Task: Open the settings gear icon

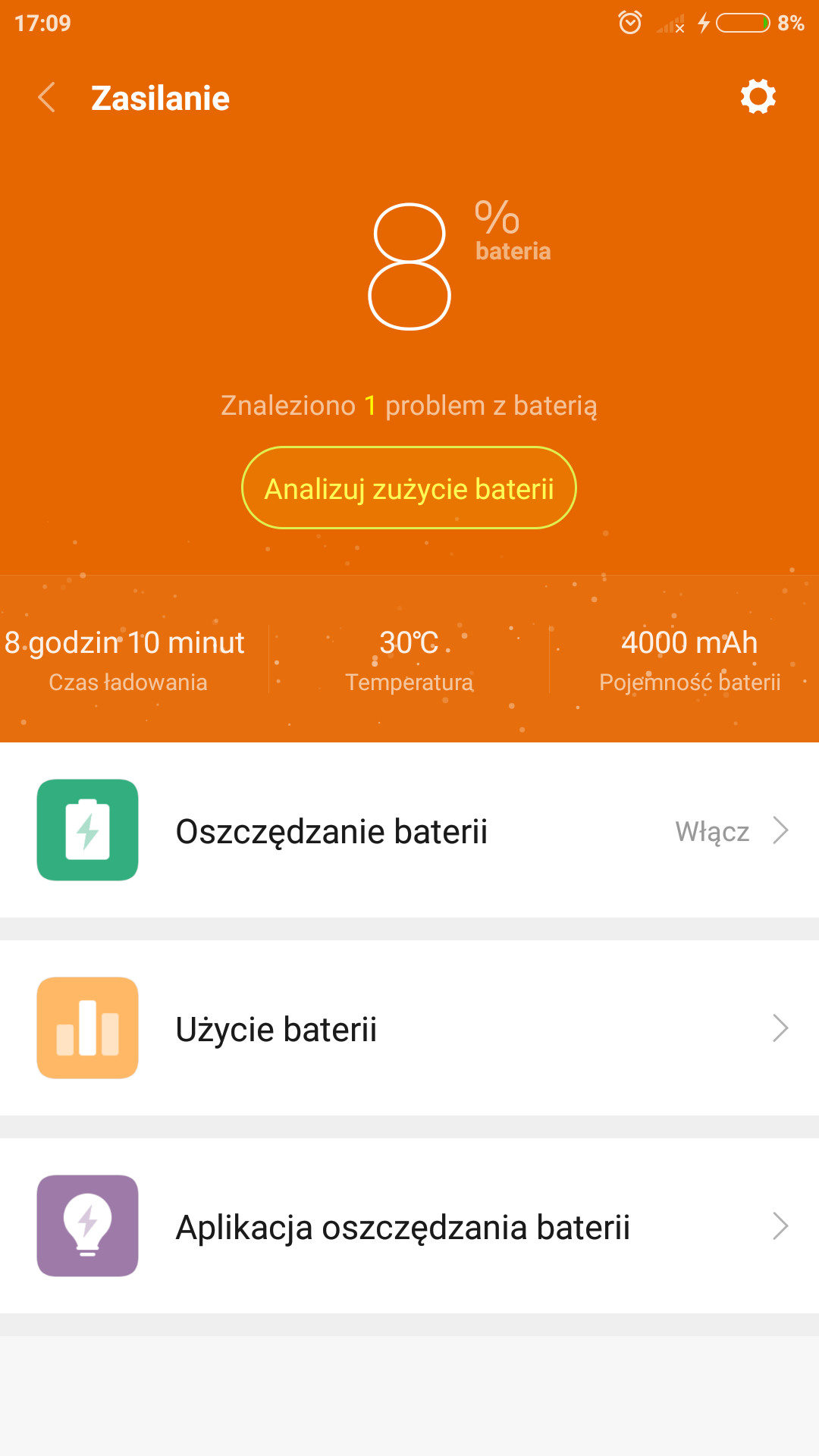Action: pos(758,97)
